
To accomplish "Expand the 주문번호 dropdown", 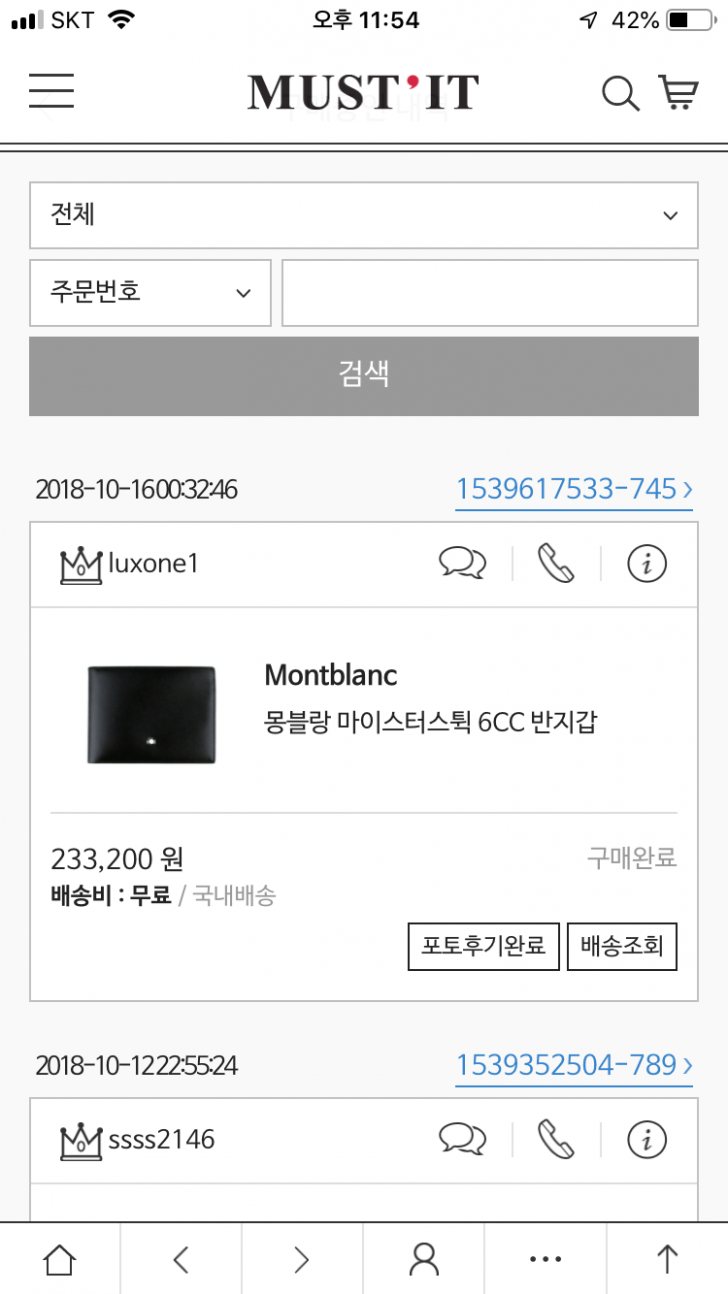I will pyautogui.click(x=150, y=293).
